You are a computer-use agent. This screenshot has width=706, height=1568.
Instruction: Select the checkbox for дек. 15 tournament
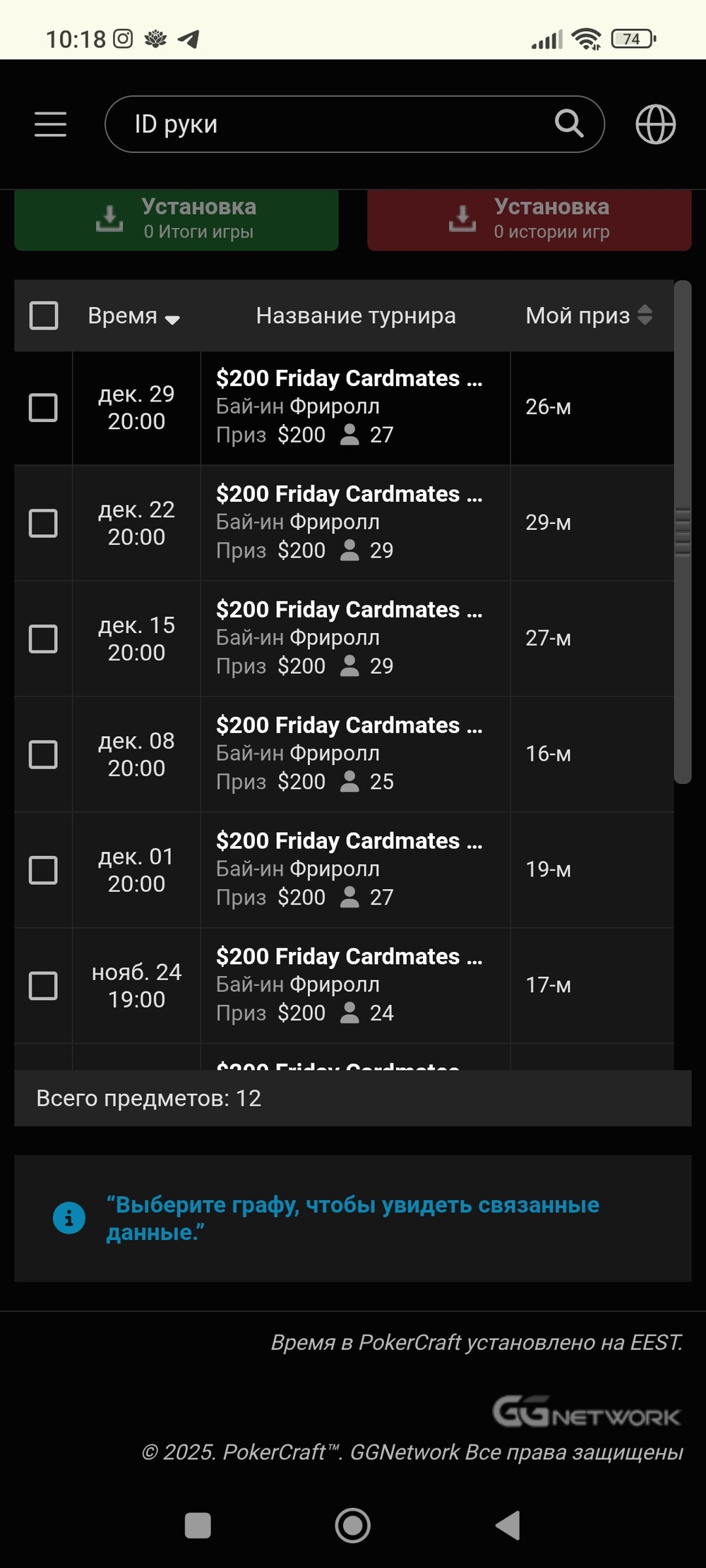(x=43, y=639)
